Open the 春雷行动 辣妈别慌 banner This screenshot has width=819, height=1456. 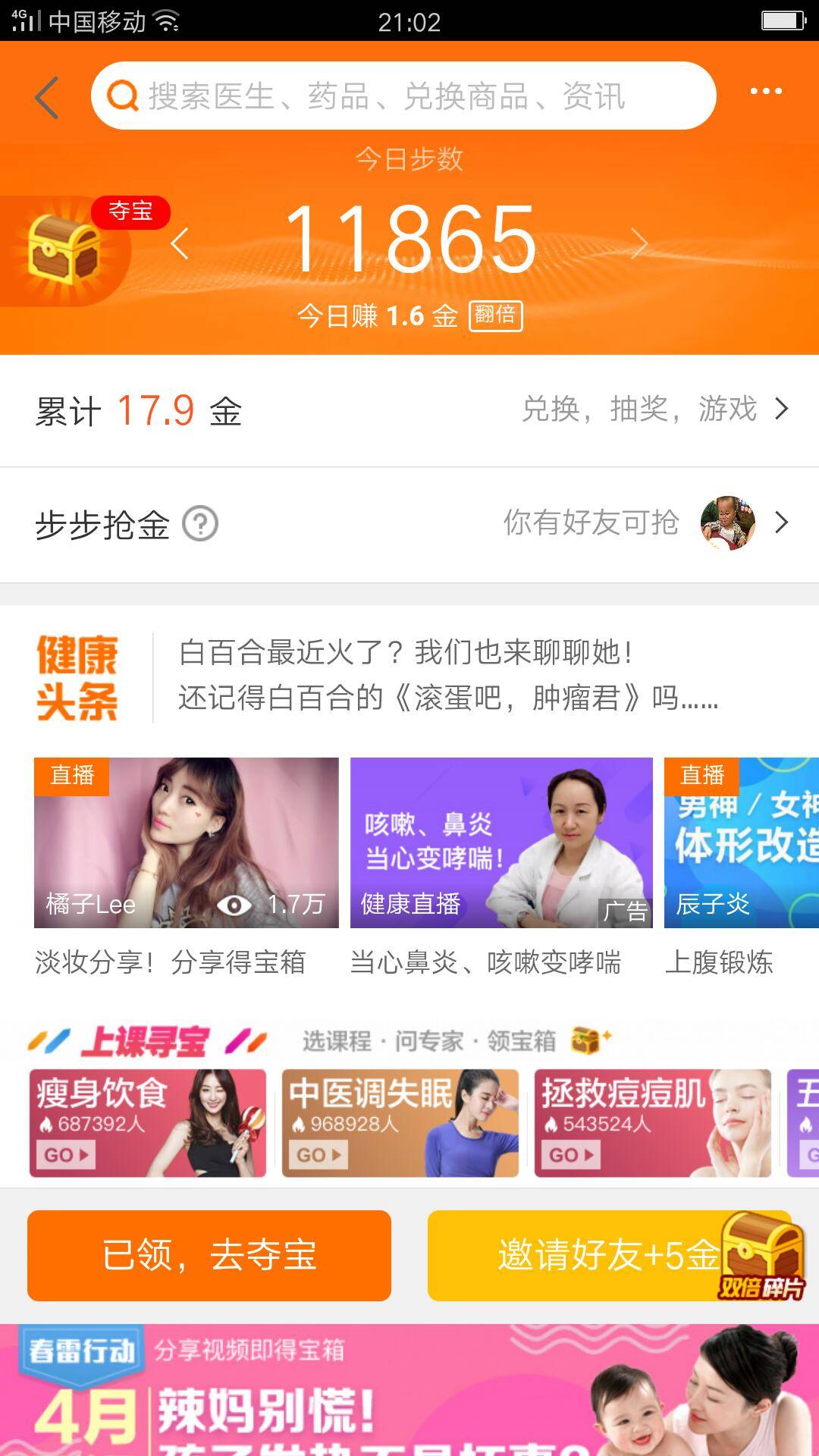point(409,1392)
